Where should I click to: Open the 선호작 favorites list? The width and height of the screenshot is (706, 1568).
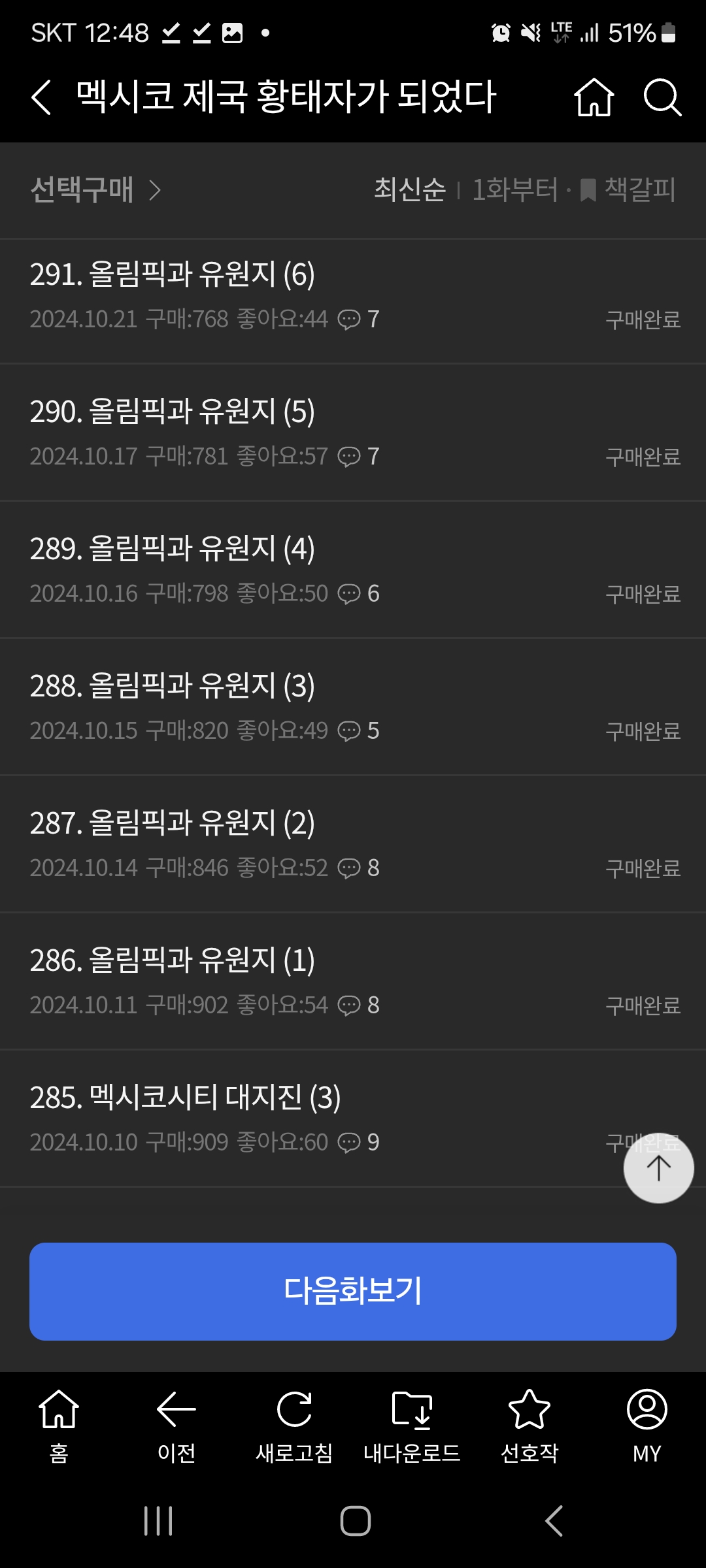point(529,1426)
